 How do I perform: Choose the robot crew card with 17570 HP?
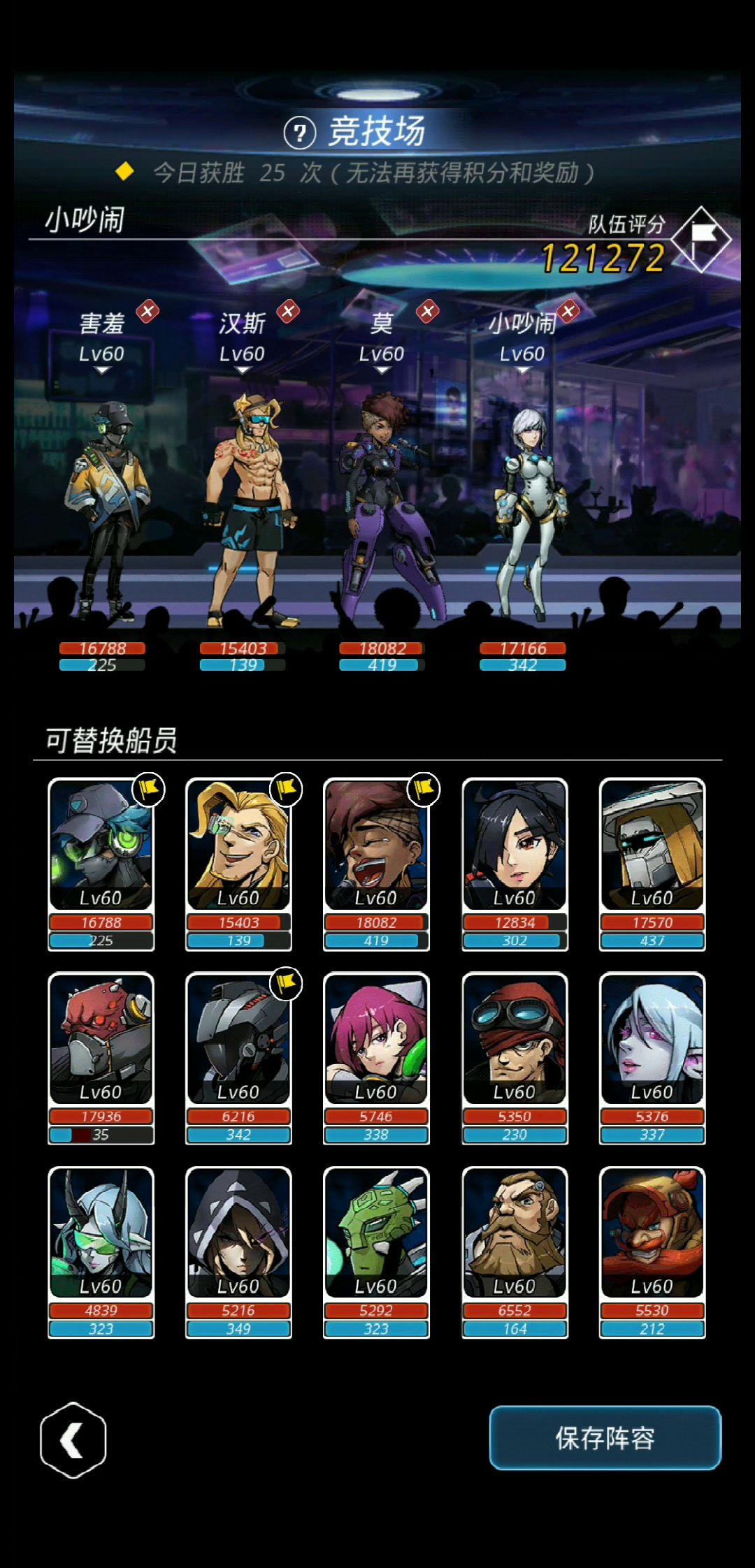point(652,864)
